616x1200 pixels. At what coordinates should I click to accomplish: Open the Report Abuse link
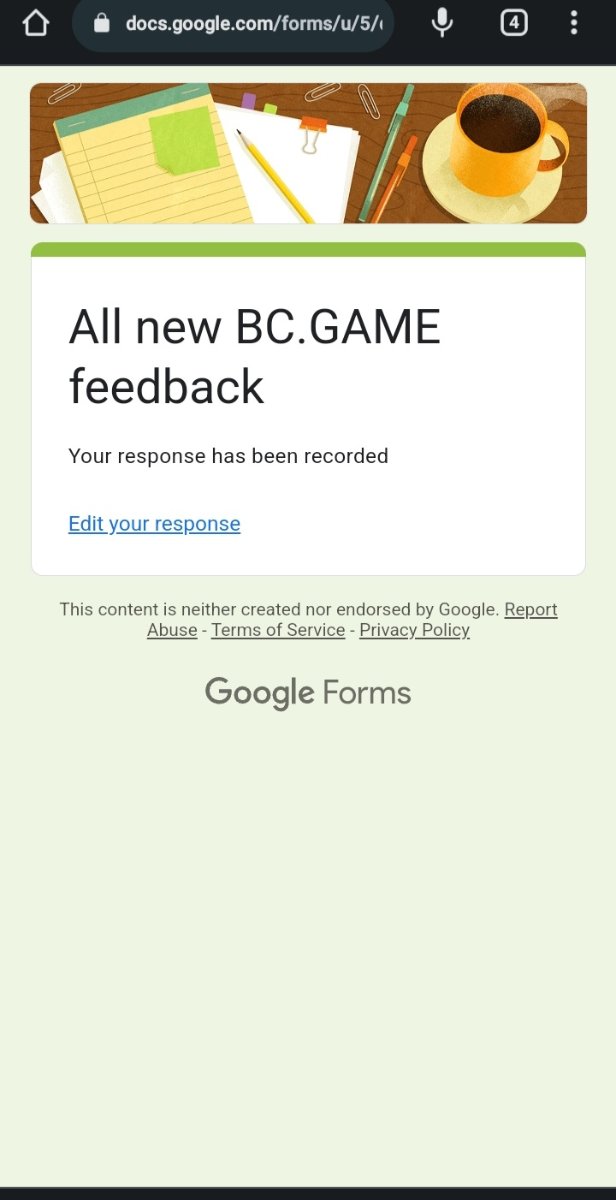[x=530, y=609]
